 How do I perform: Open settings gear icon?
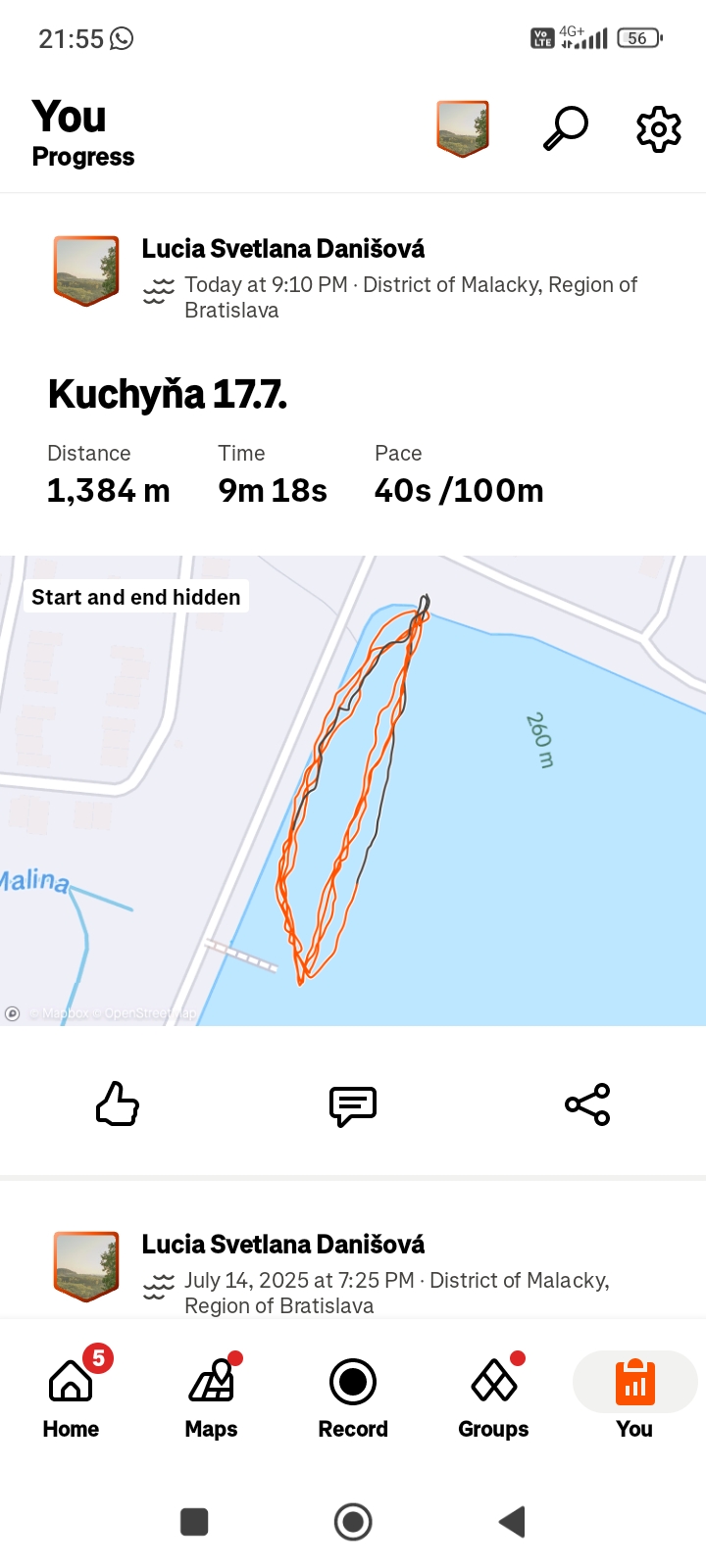click(x=658, y=128)
